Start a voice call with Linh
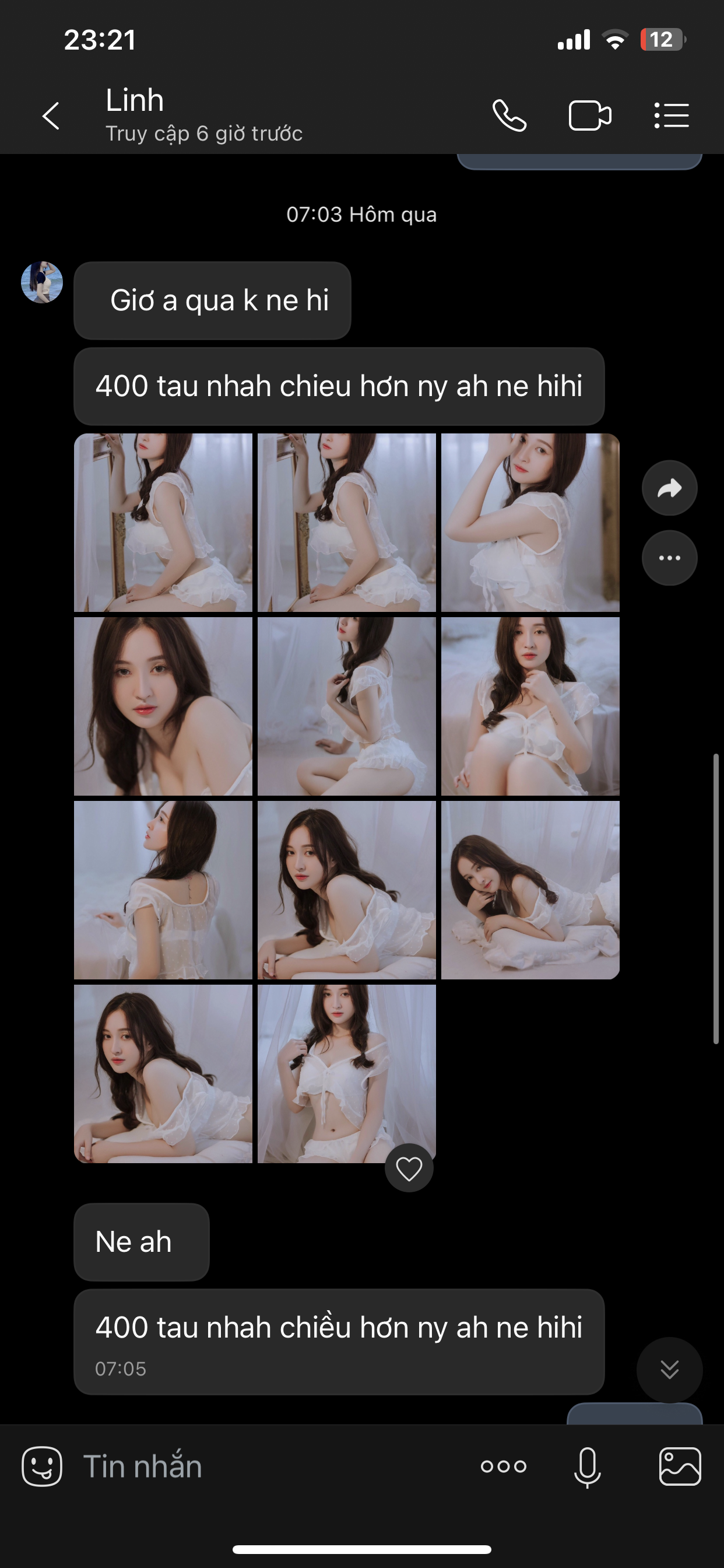 pyautogui.click(x=509, y=116)
